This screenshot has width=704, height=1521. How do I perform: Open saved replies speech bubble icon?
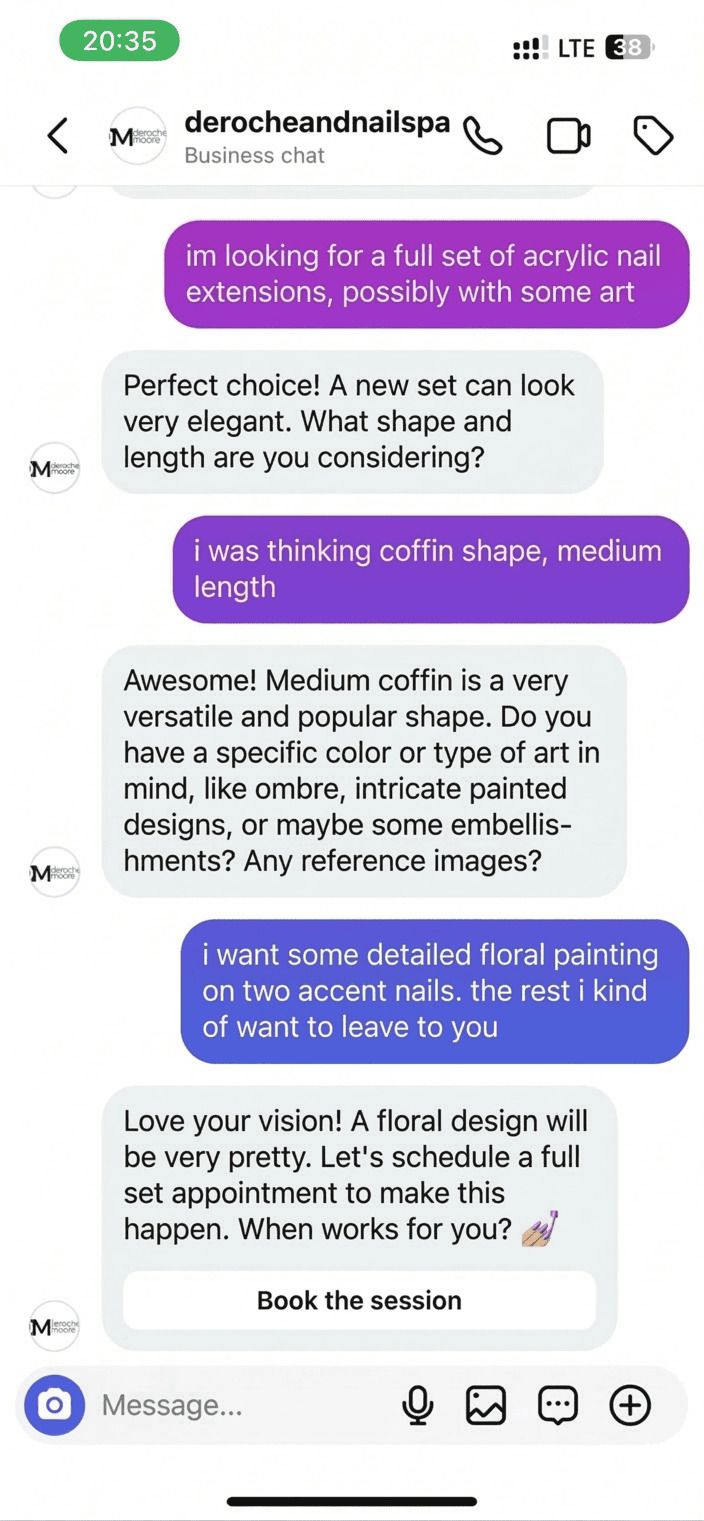(558, 1405)
